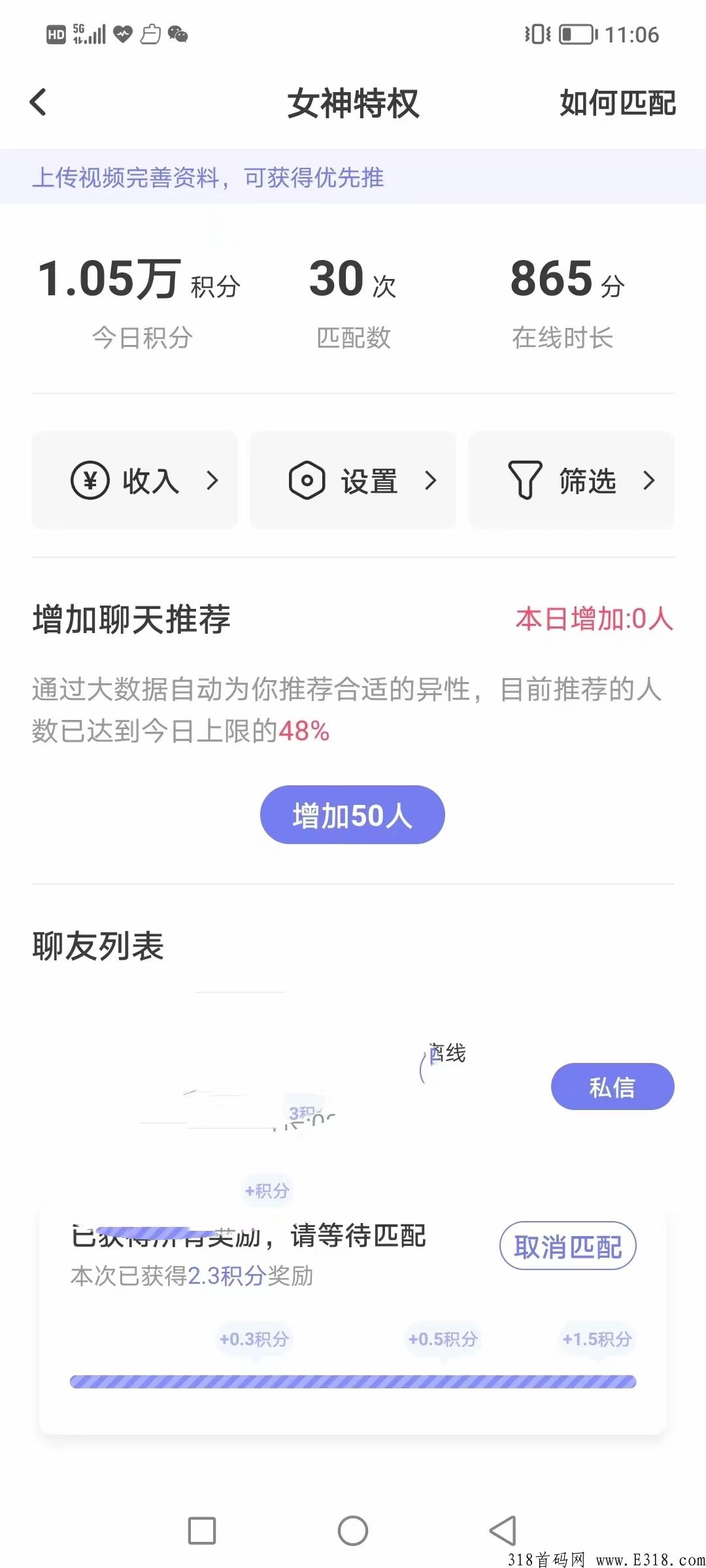The height and width of the screenshot is (1568, 706).
Task: Open the 筛选 filter options
Action: click(x=571, y=480)
